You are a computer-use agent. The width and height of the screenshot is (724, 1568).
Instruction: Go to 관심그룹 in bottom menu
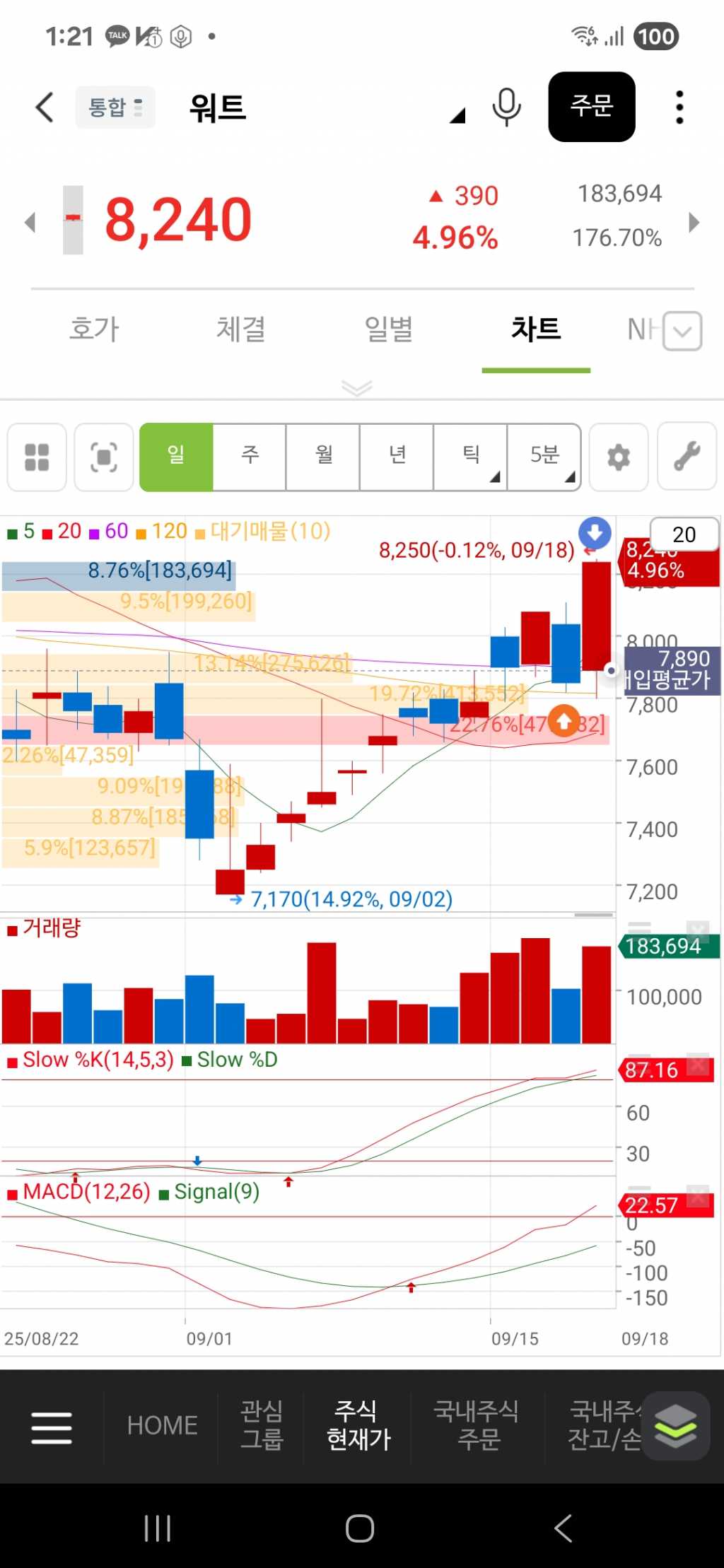coord(262,1425)
